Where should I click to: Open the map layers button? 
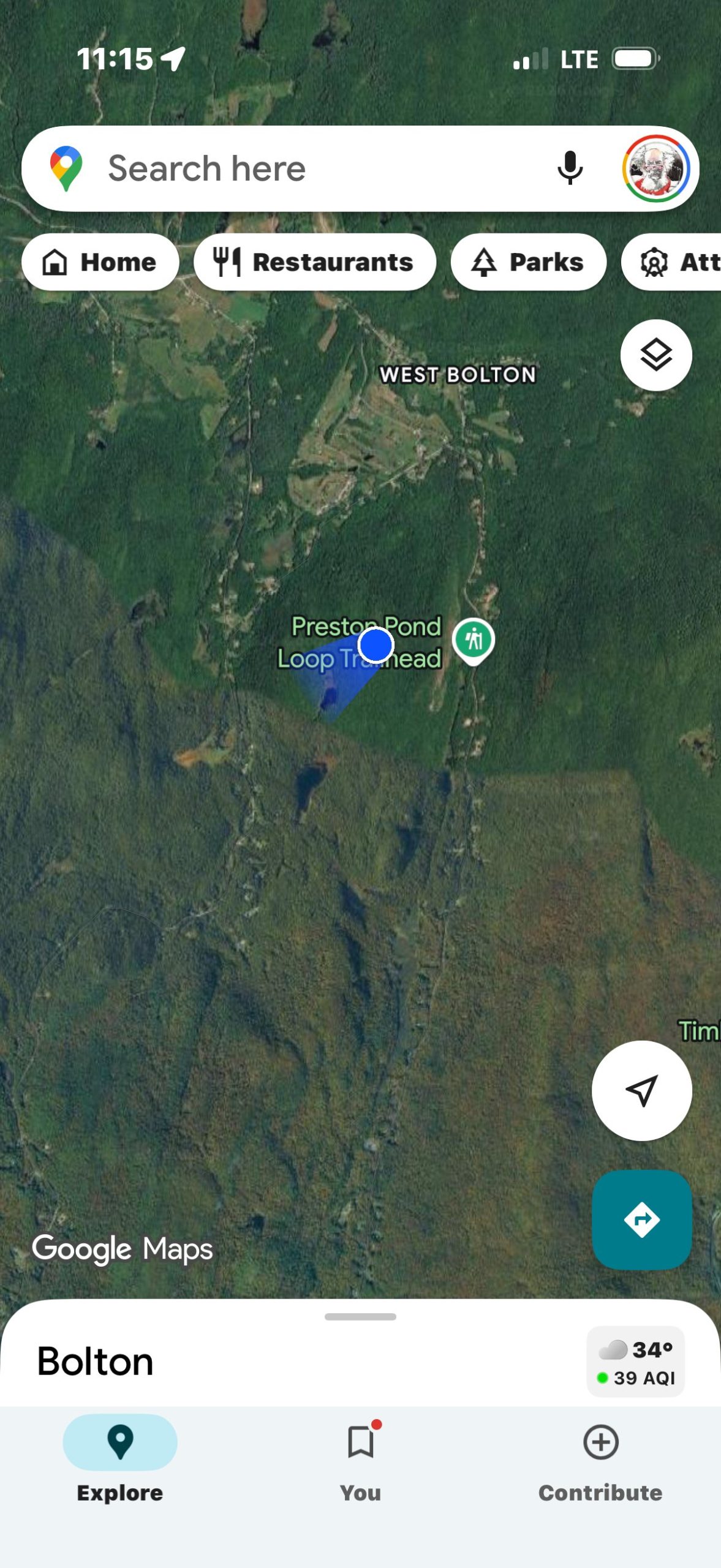(x=656, y=355)
